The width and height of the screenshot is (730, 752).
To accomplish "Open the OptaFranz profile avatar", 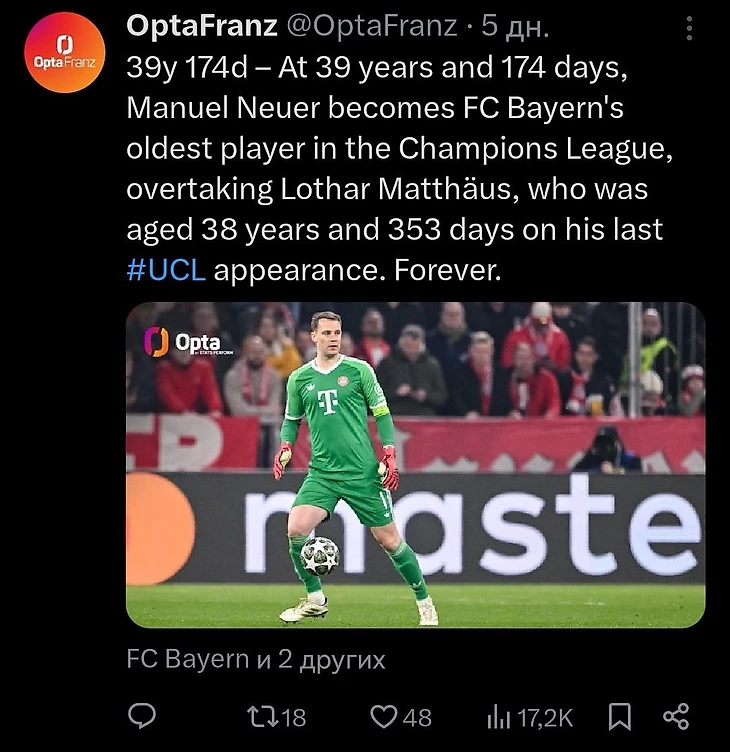I will 64,52.
